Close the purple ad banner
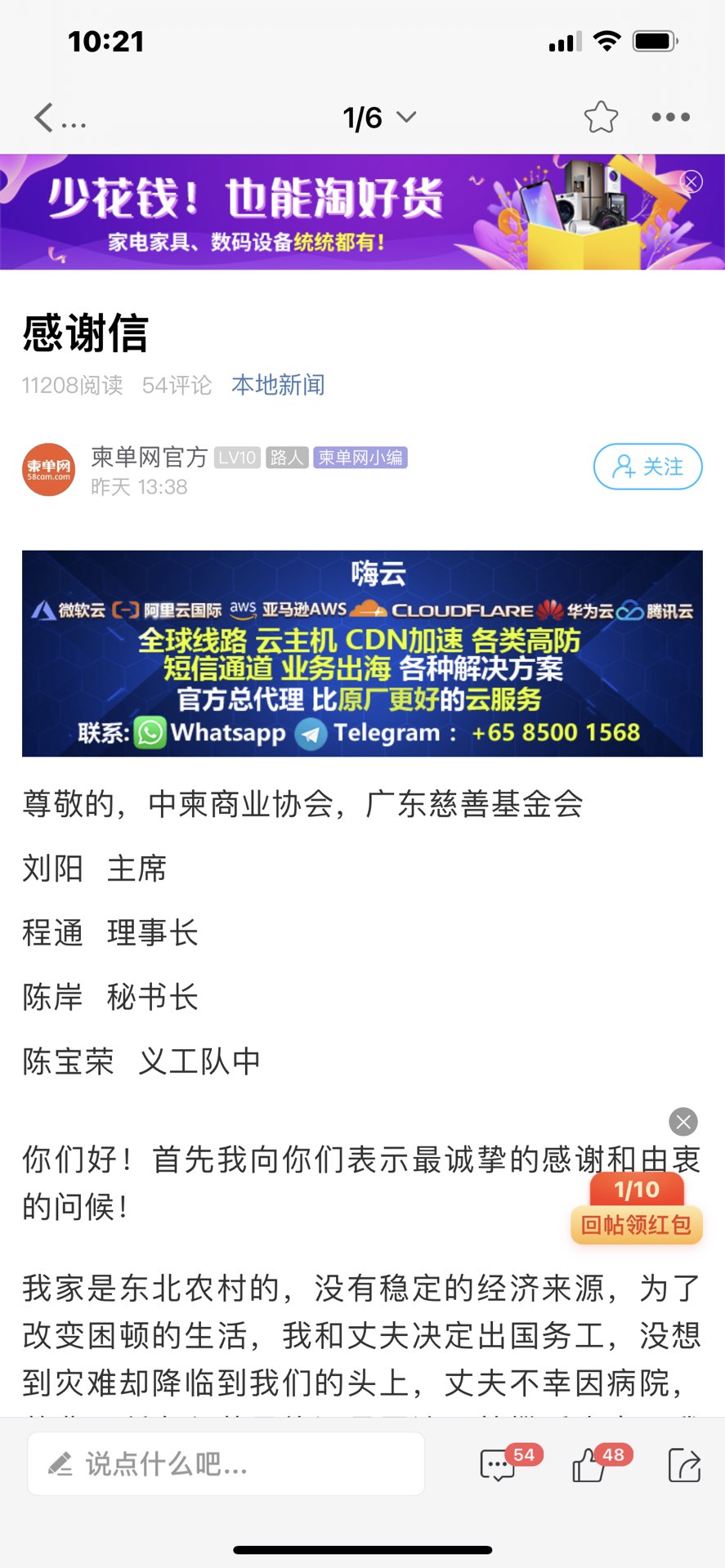The height and width of the screenshot is (1568, 725). 691,181
